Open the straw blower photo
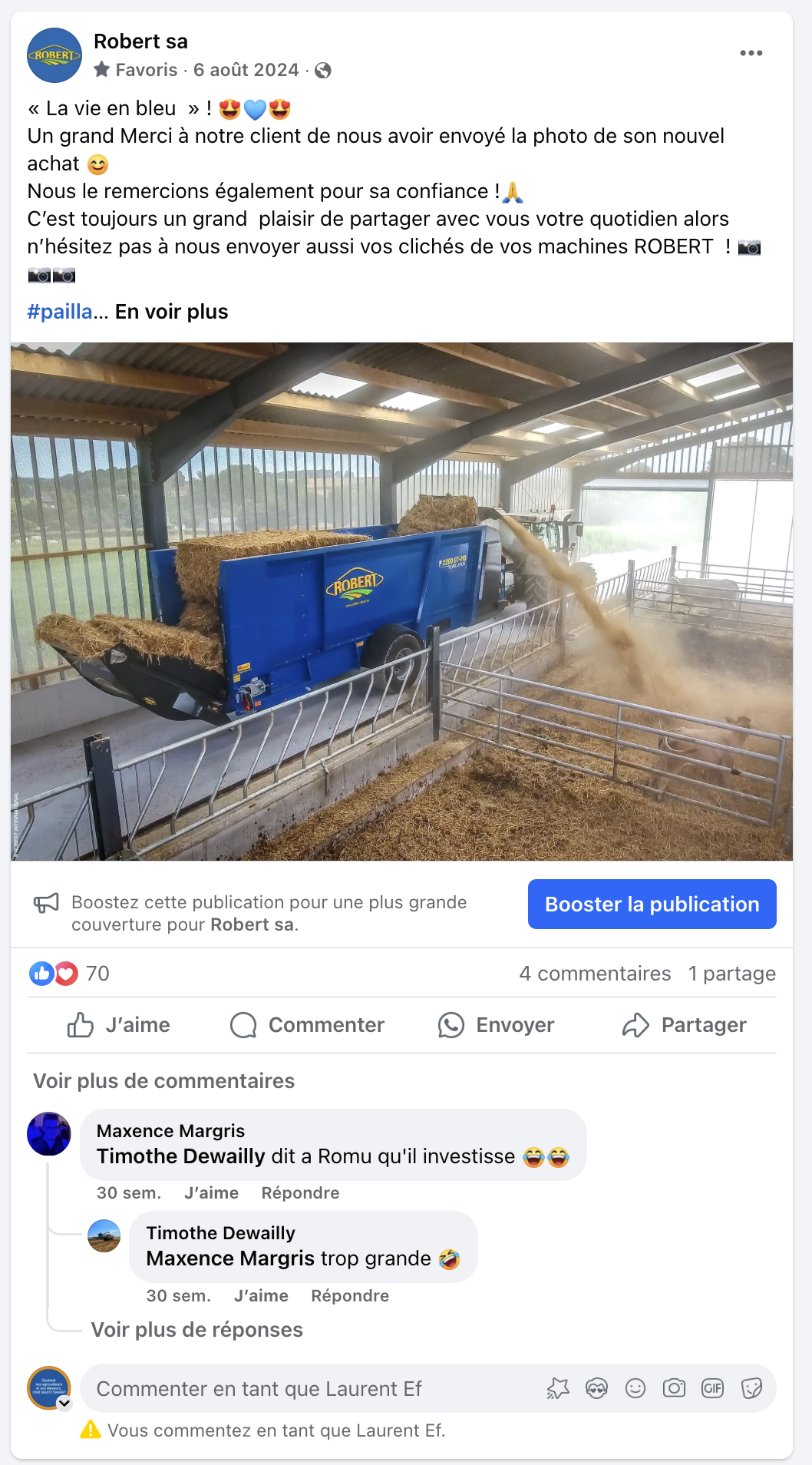812x1465 pixels. click(x=401, y=601)
